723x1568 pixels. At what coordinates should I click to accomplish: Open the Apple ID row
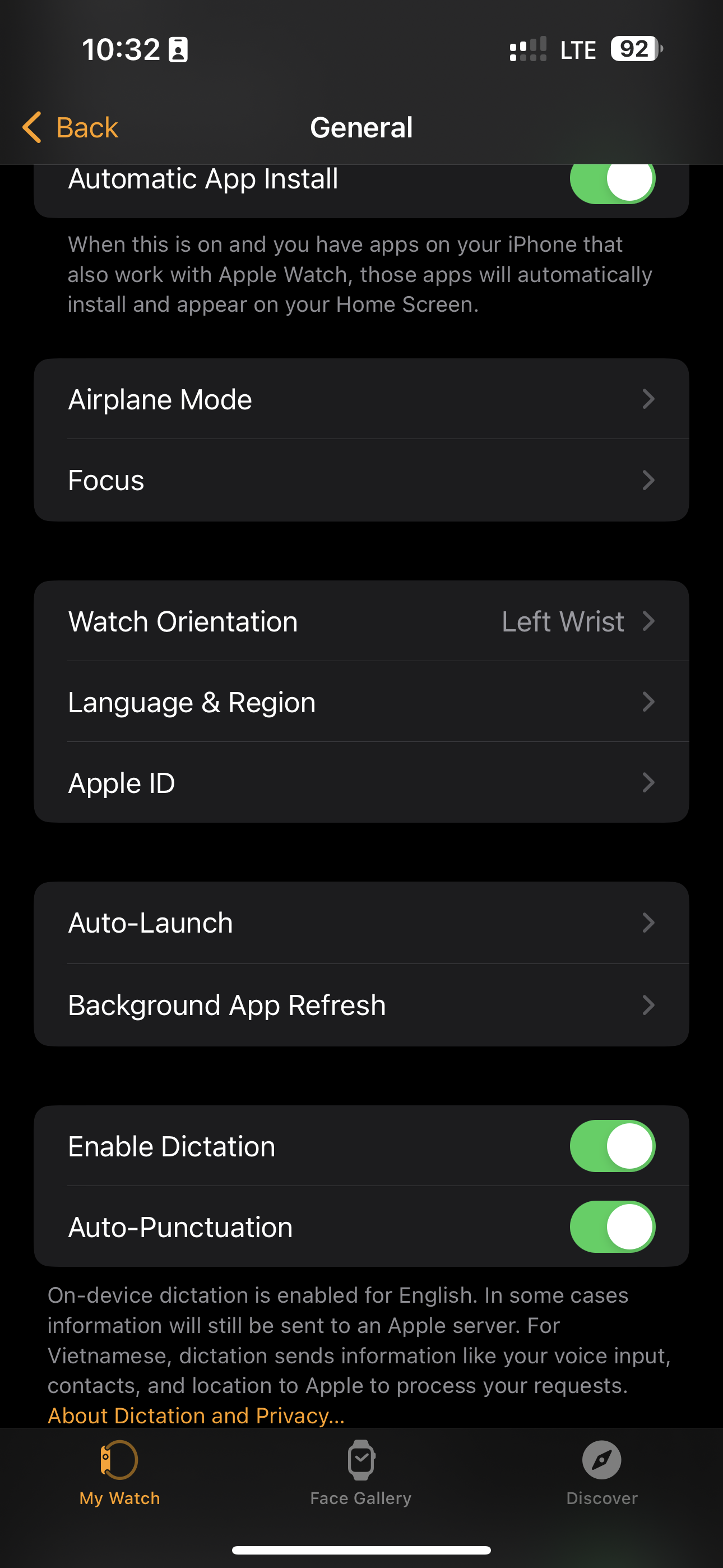pos(361,783)
